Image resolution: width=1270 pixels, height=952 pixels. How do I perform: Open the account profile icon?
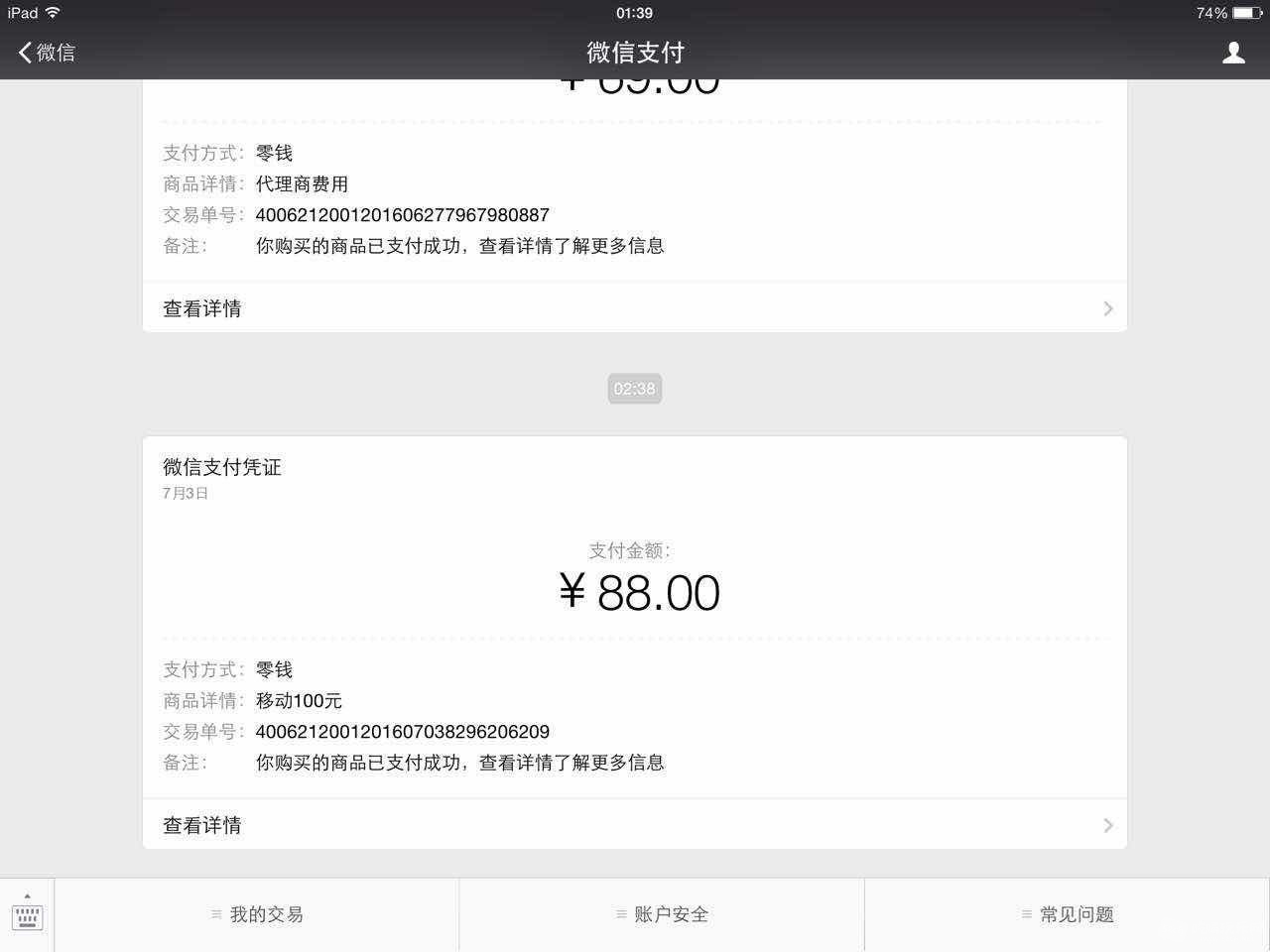[1233, 53]
